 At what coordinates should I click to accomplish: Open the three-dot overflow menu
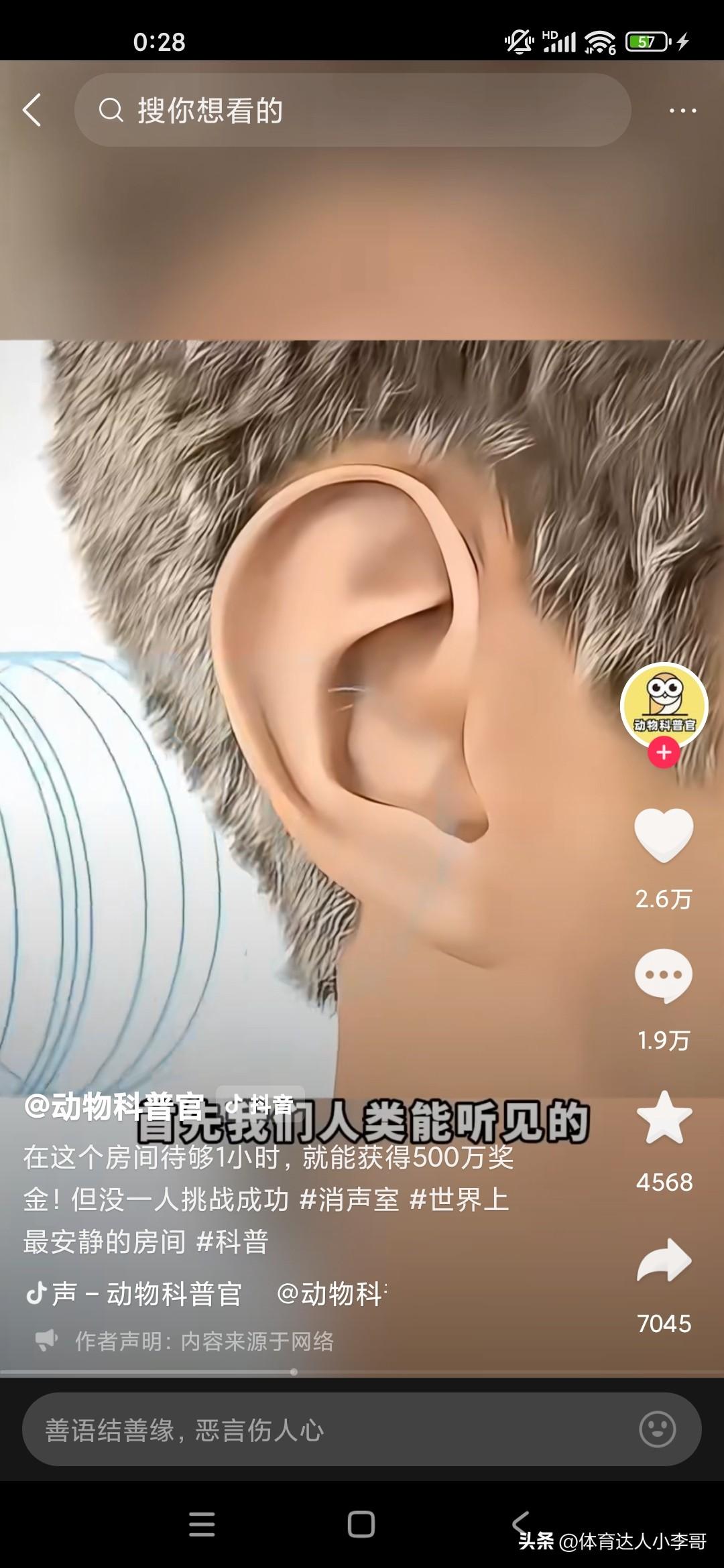coord(682,111)
